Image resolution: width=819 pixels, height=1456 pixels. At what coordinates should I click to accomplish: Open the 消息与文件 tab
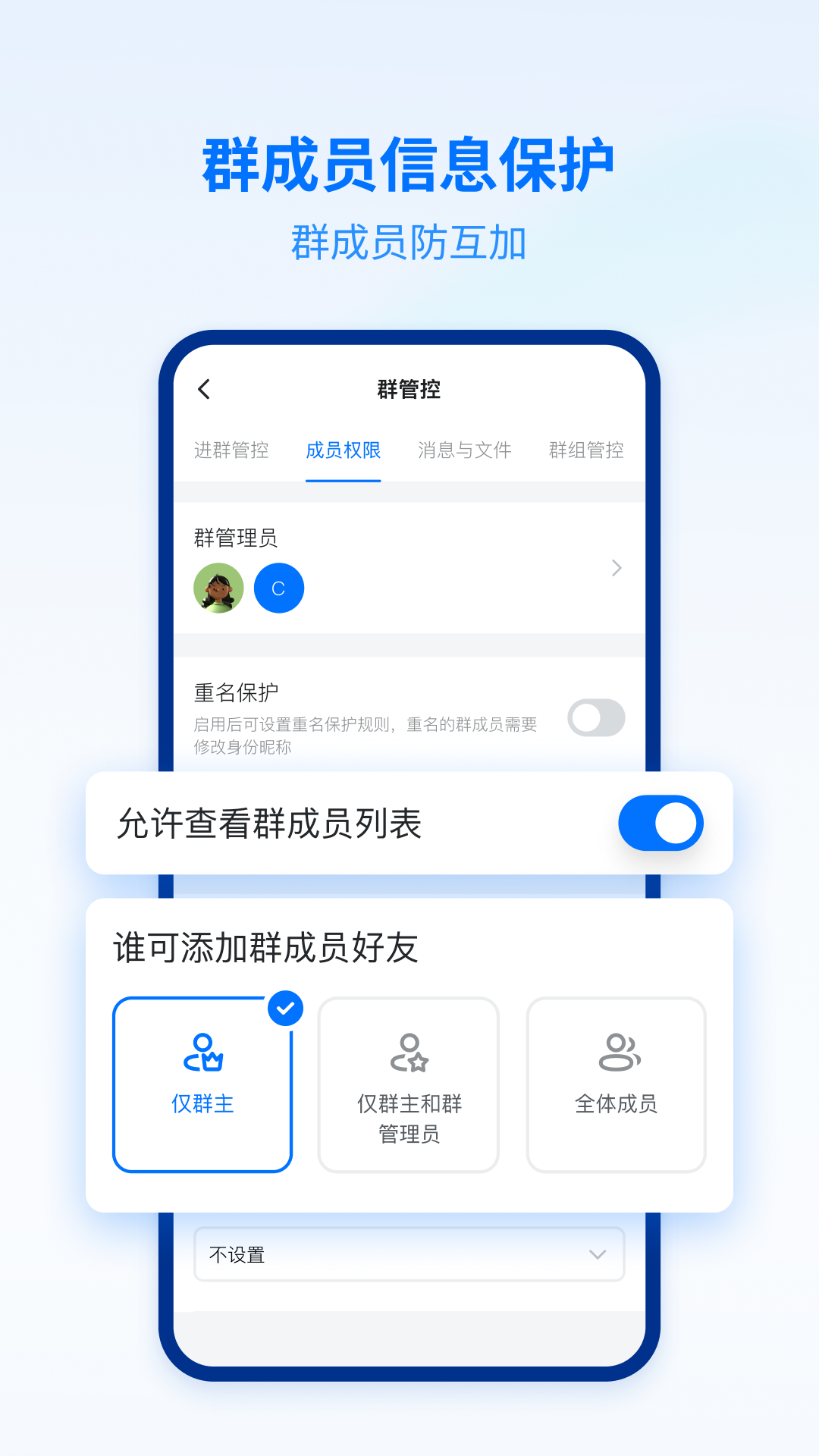click(464, 450)
